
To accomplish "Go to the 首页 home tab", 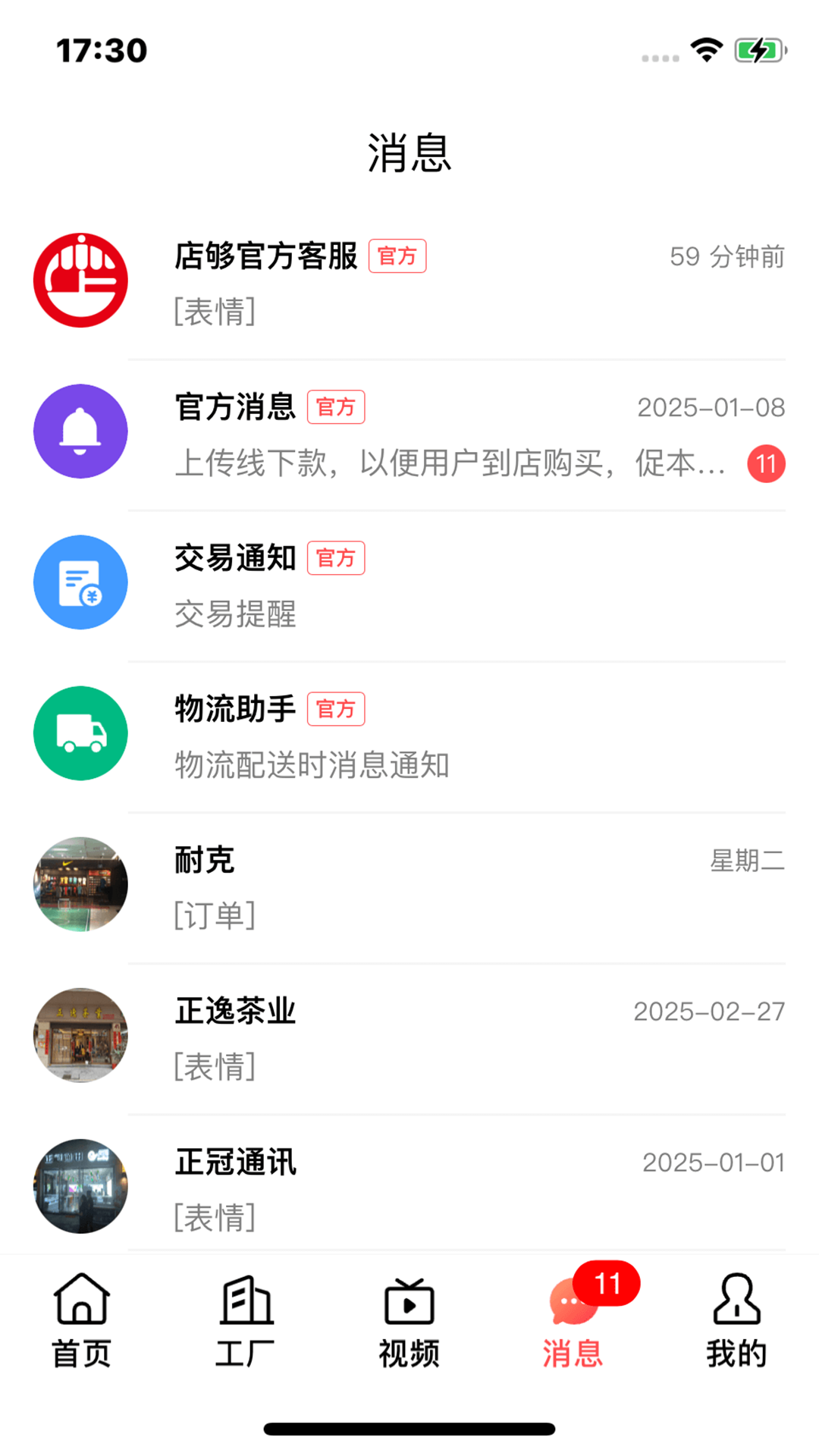I will [82, 1320].
